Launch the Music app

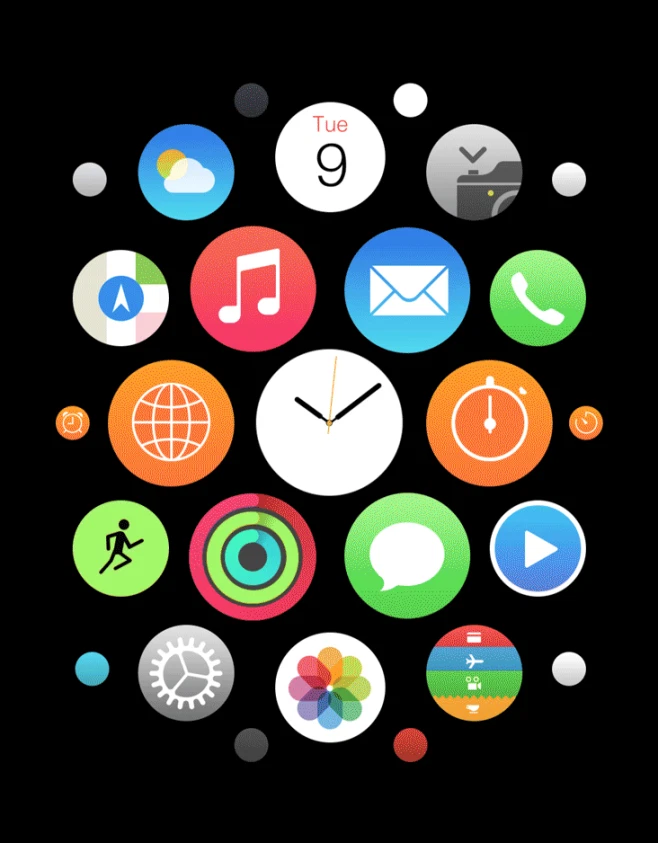[x=253, y=289]
